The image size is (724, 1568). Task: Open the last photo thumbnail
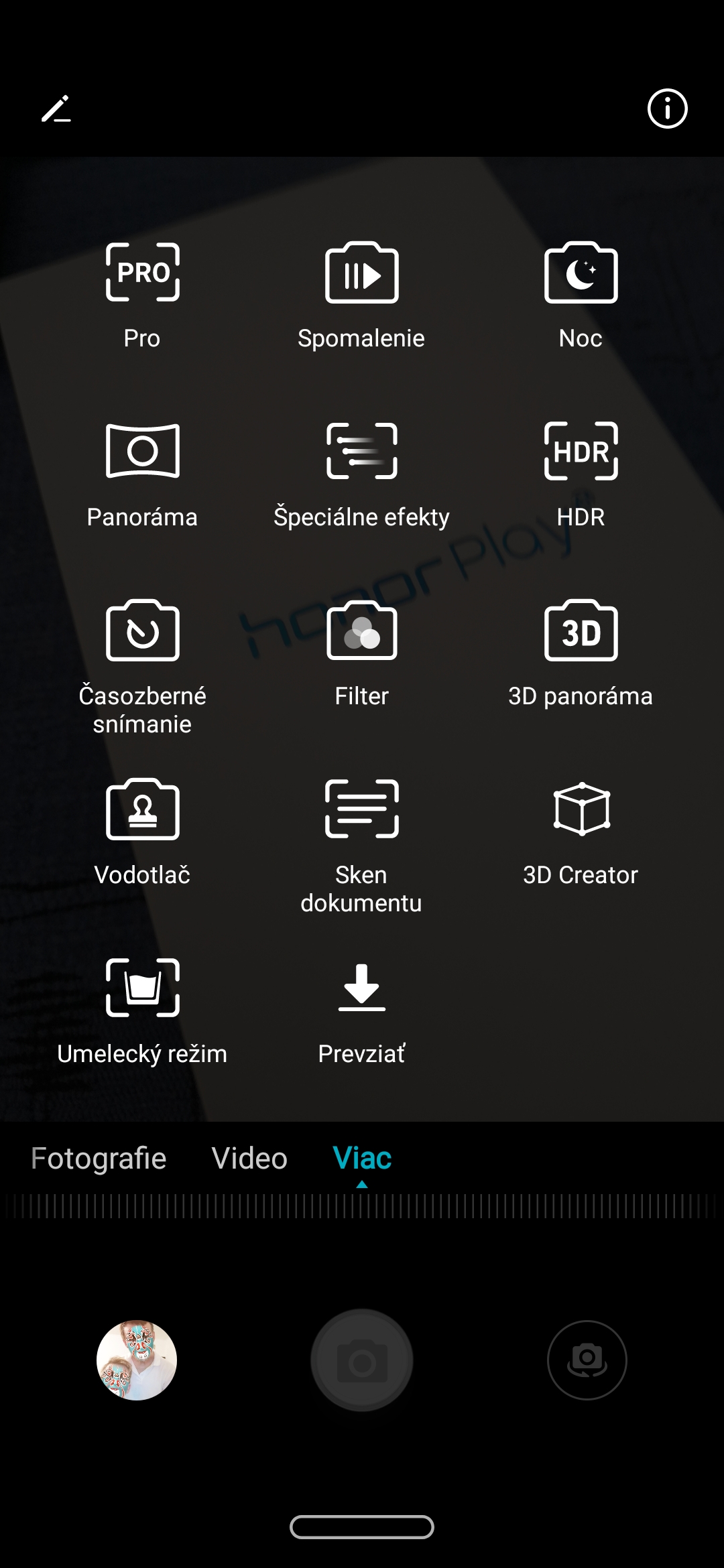click(137, 1360)
